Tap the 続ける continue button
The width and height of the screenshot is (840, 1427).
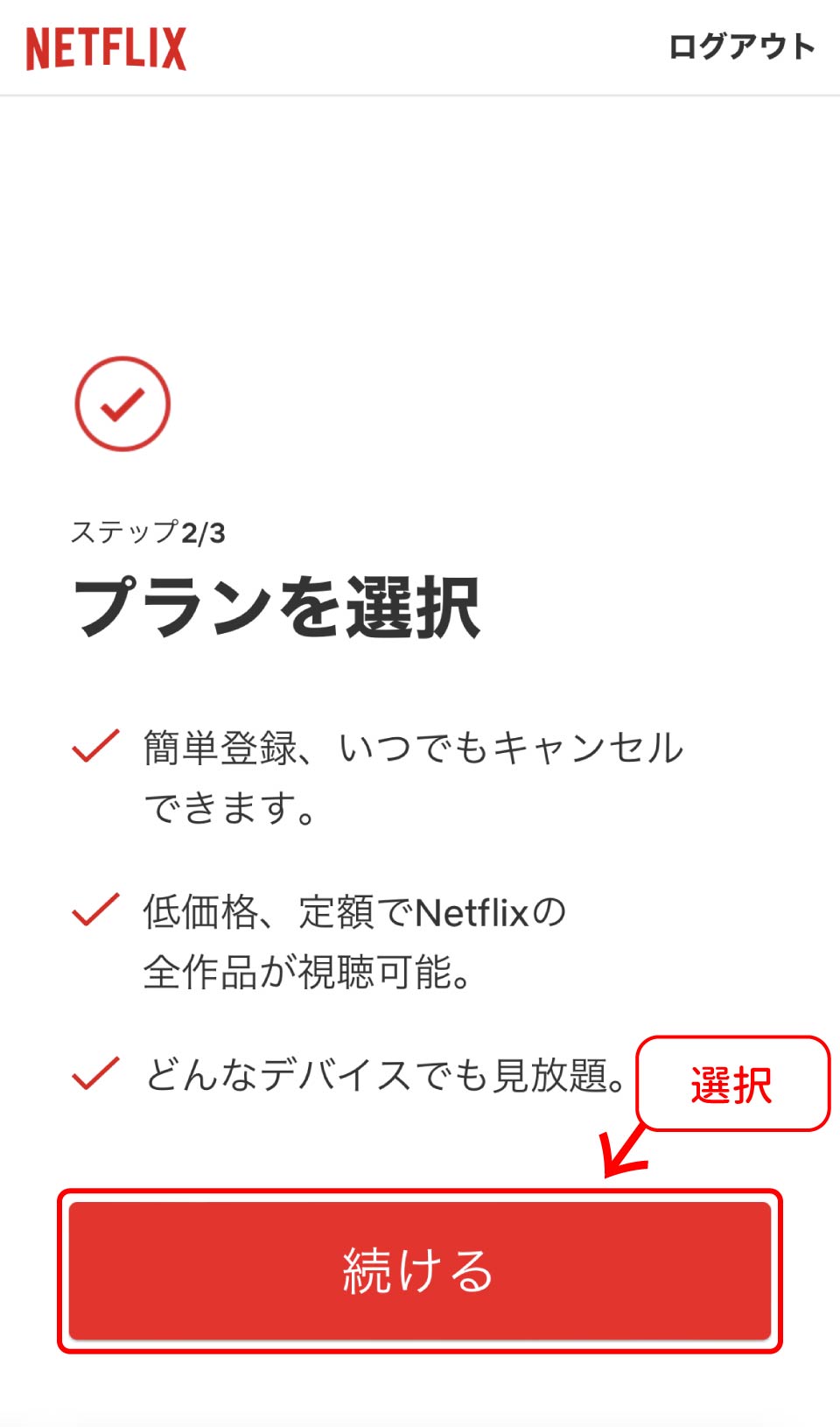click(419, 1270)
